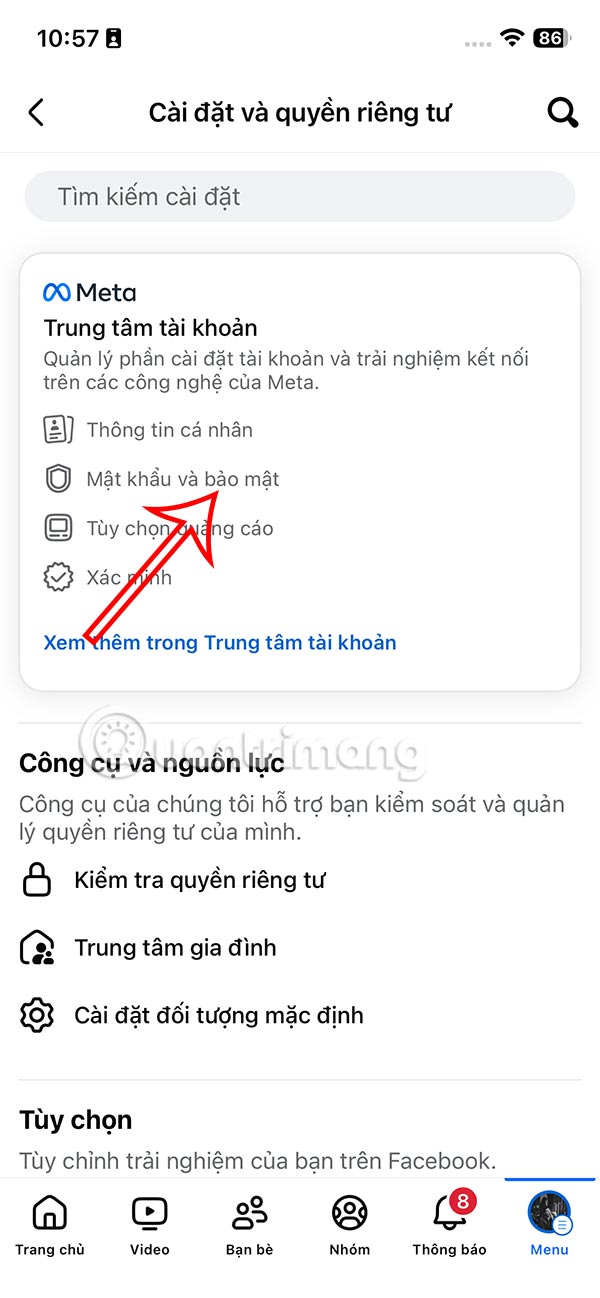Switch to the Trang chủ tab
Image resolution: width=600 pixels, height=1298 pixels.
50,1225
